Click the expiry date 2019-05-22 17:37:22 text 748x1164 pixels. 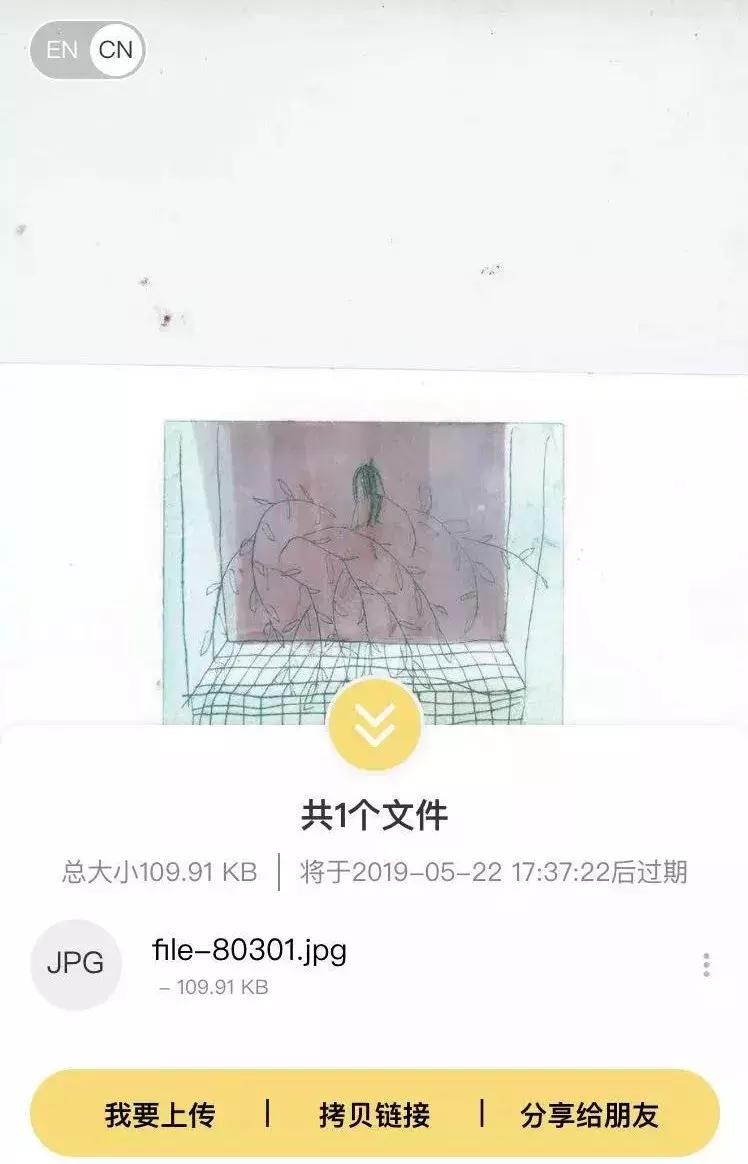490,868
